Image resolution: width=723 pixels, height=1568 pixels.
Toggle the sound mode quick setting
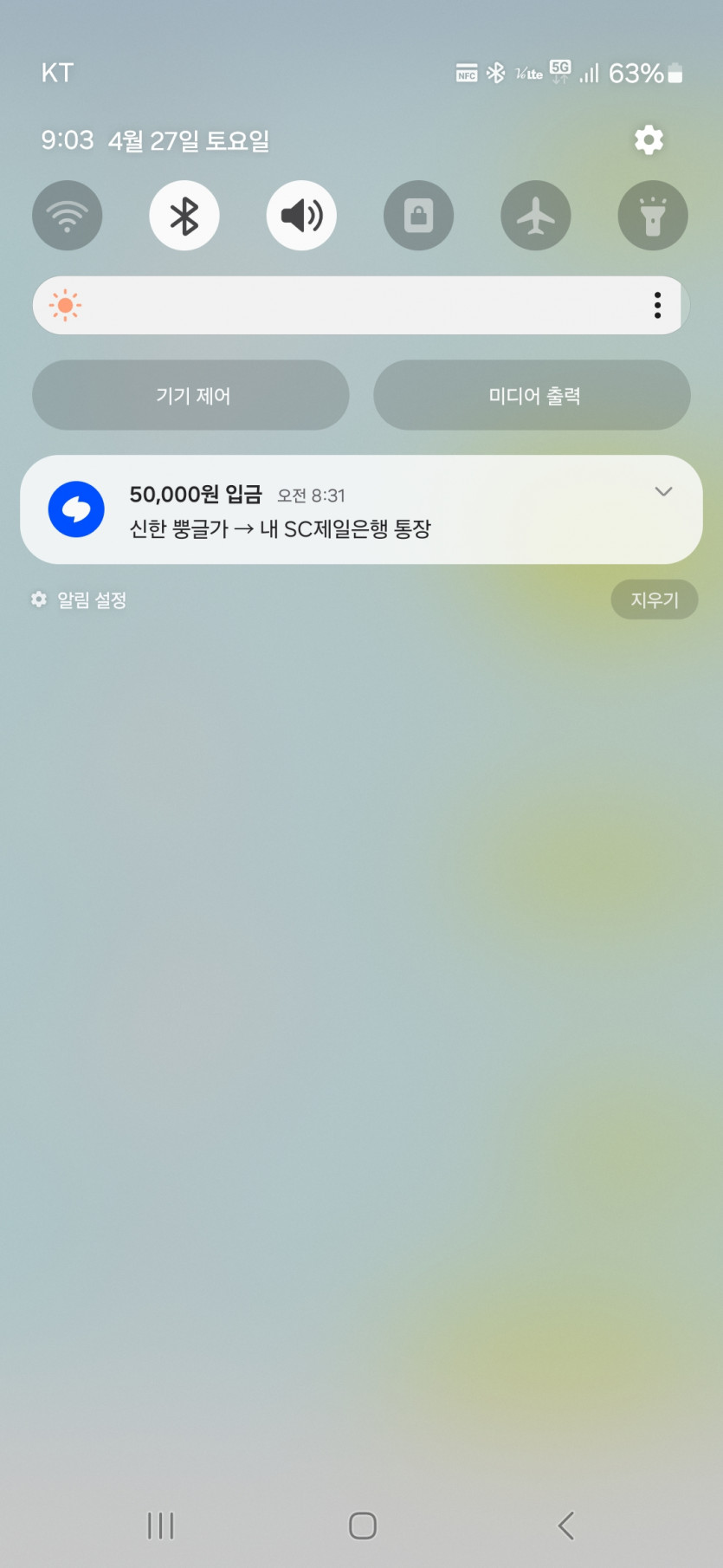click(x=301, y=216)
